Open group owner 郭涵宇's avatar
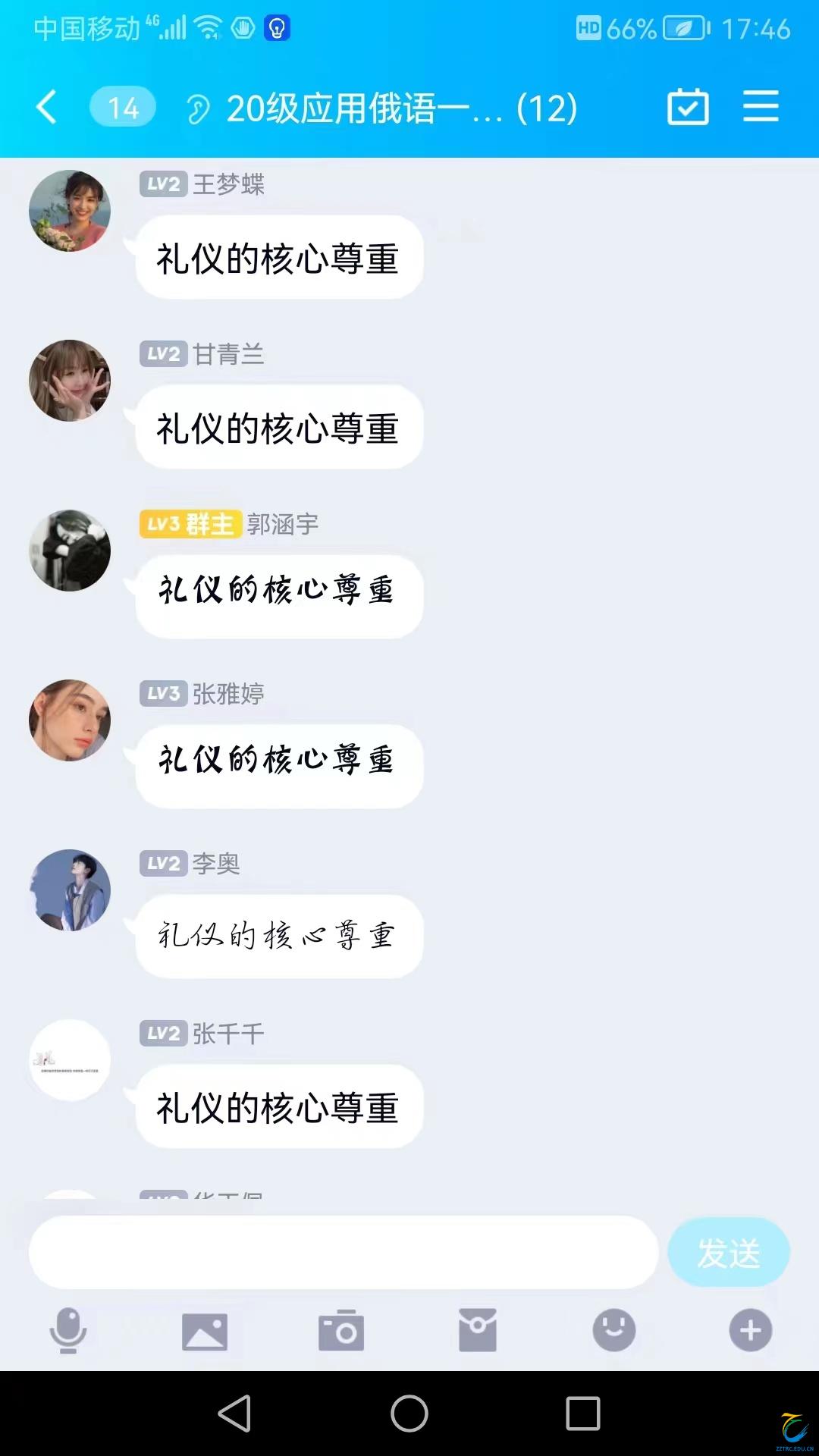819x1456 pixels. (x=70, y=551)
